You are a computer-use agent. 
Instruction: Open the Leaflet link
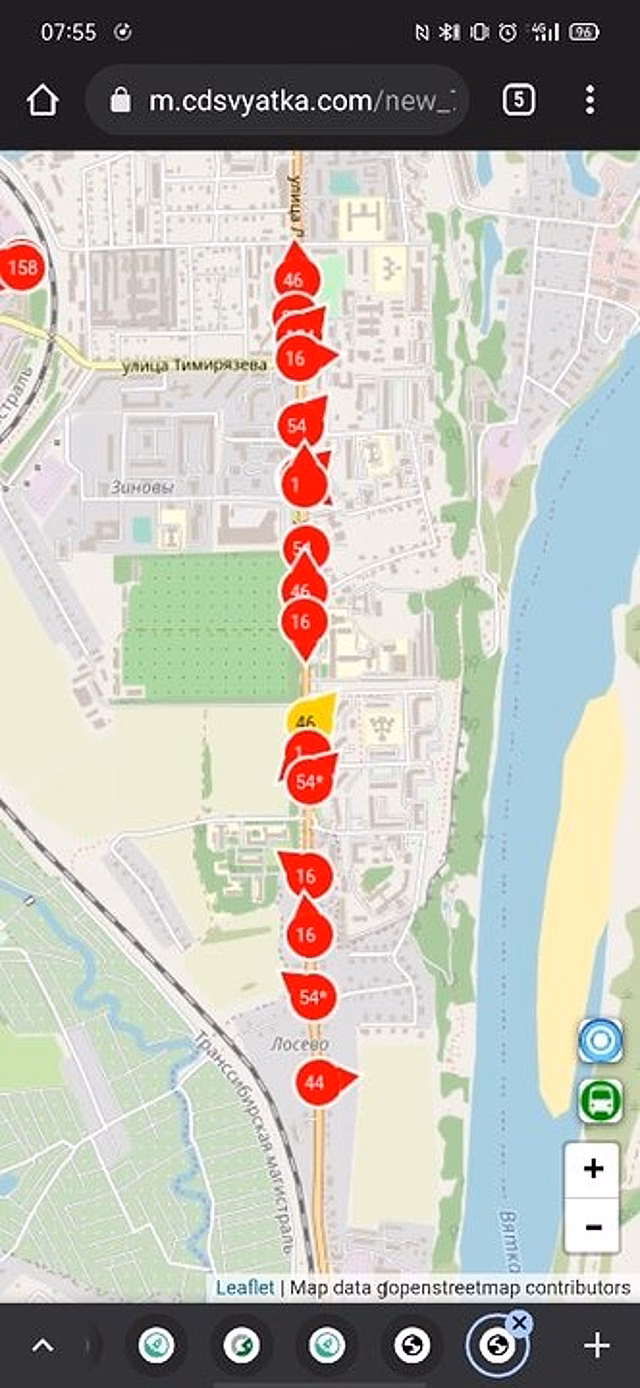click(x=245, y=1288)
